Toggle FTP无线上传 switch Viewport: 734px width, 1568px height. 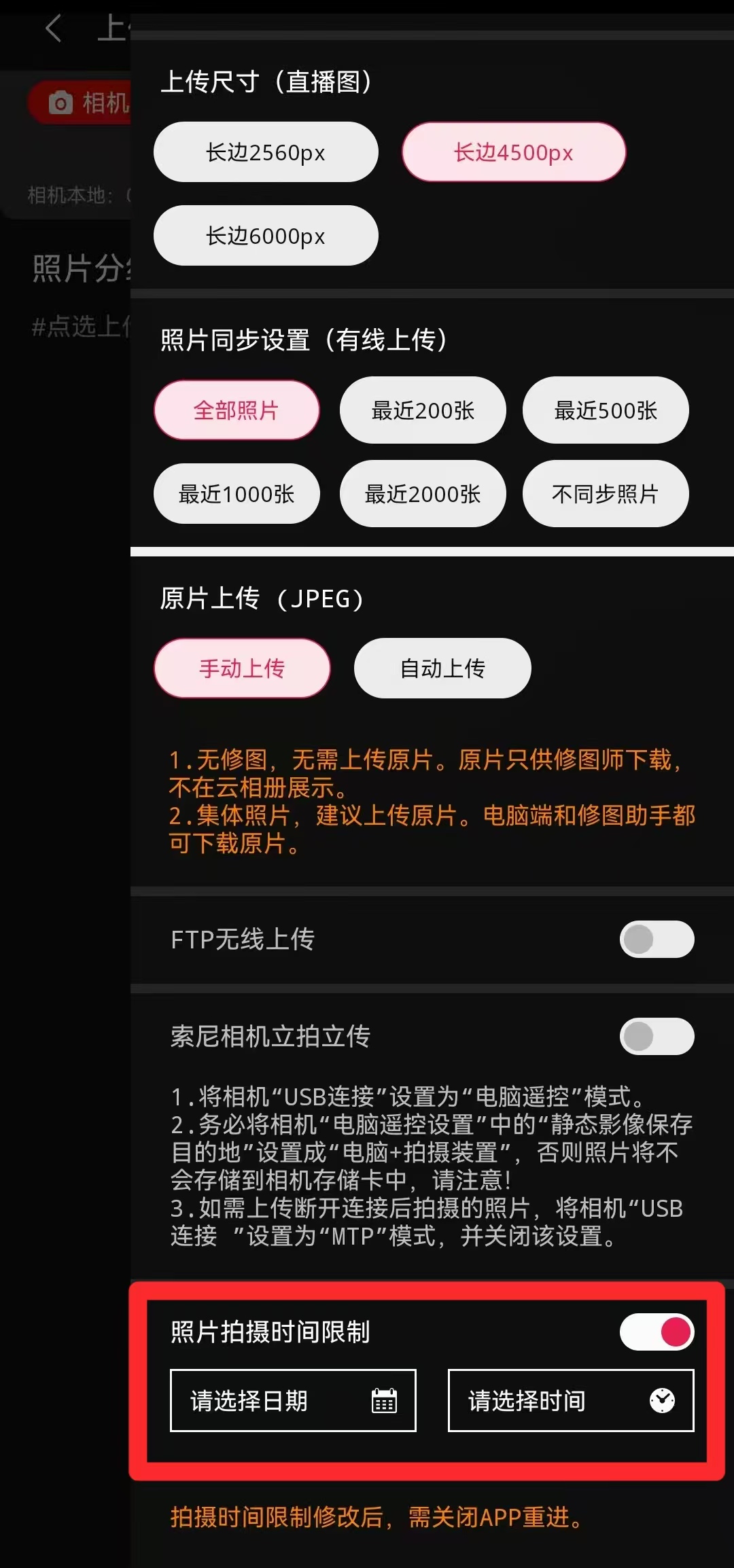tap(657, 940)
